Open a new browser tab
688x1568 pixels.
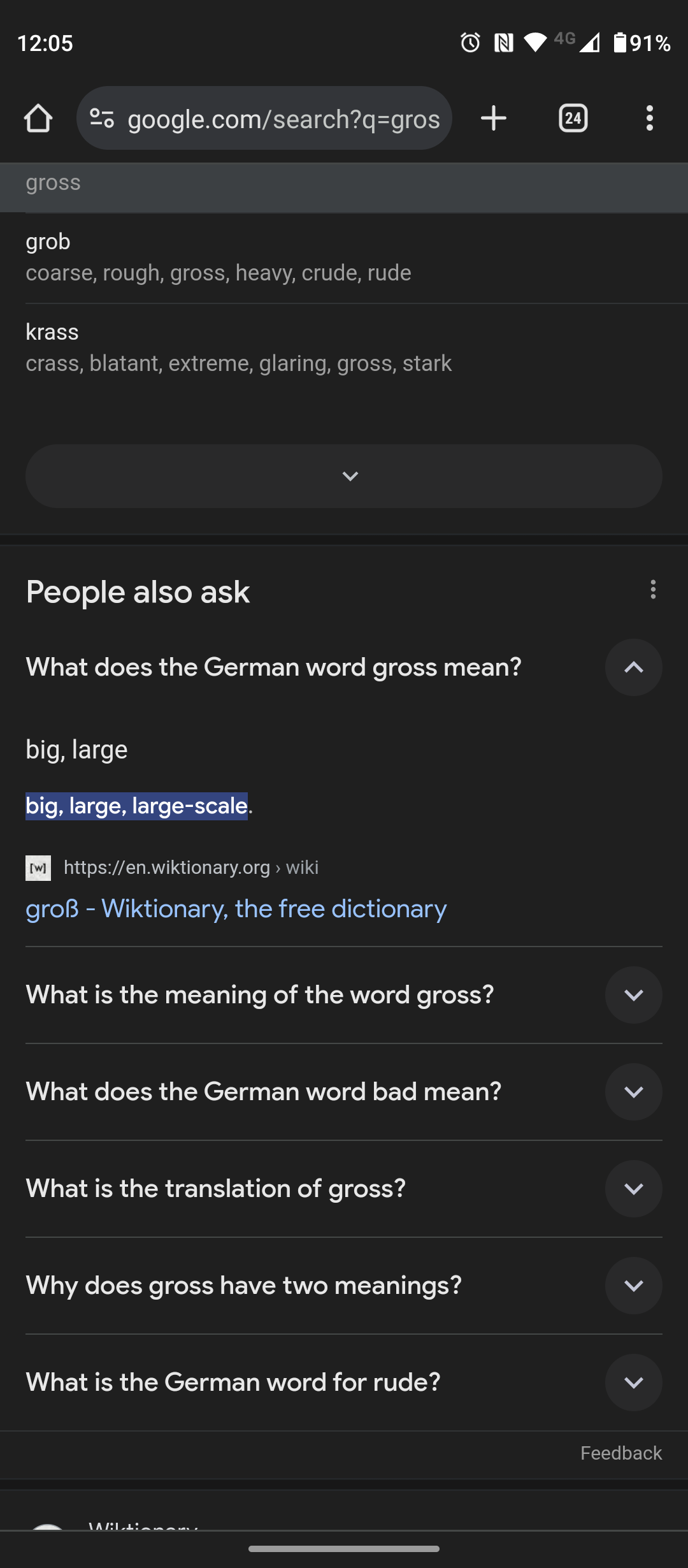click(x=494, y=119)
